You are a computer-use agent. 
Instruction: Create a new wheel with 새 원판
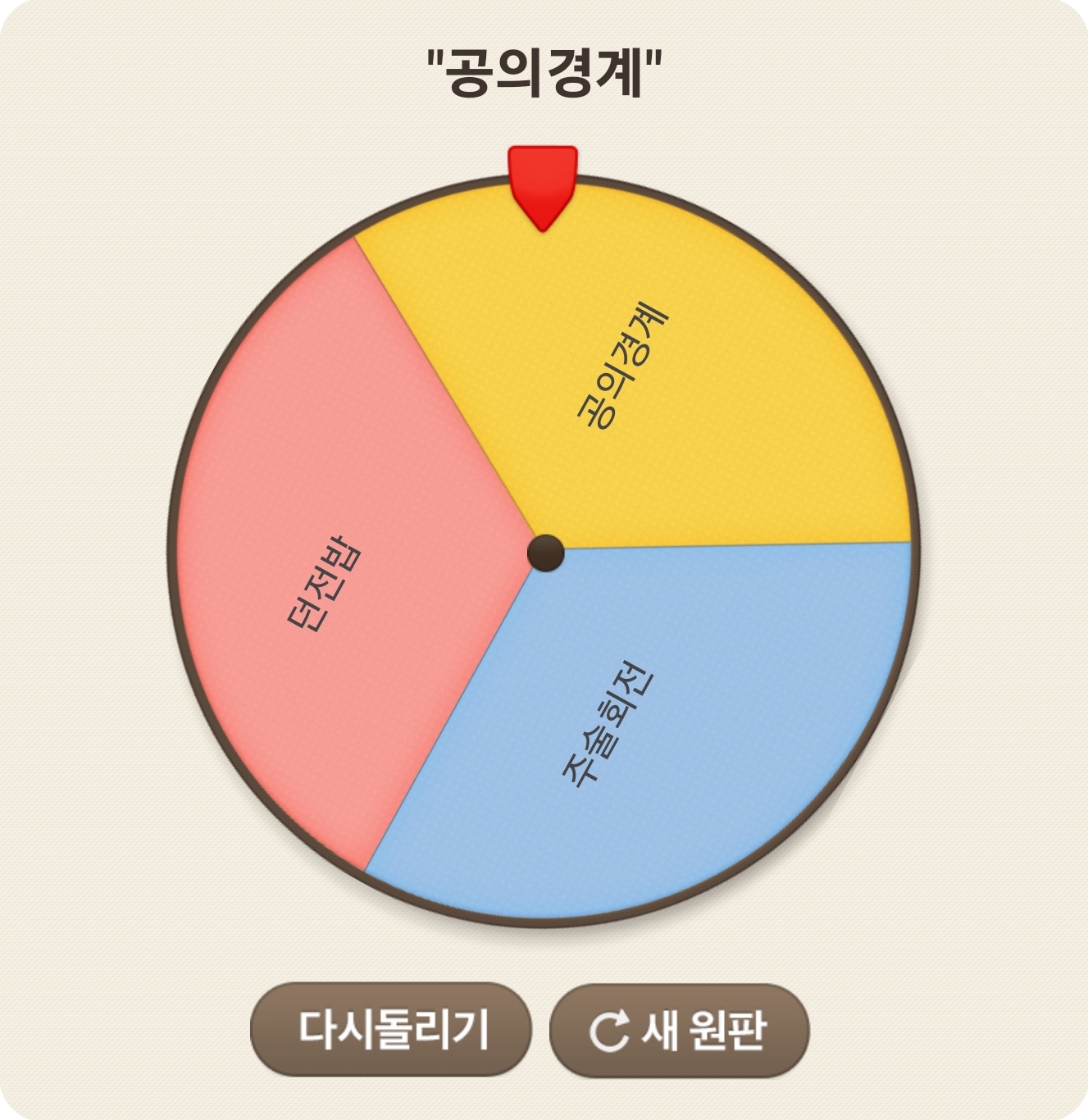coord(679,1030)
